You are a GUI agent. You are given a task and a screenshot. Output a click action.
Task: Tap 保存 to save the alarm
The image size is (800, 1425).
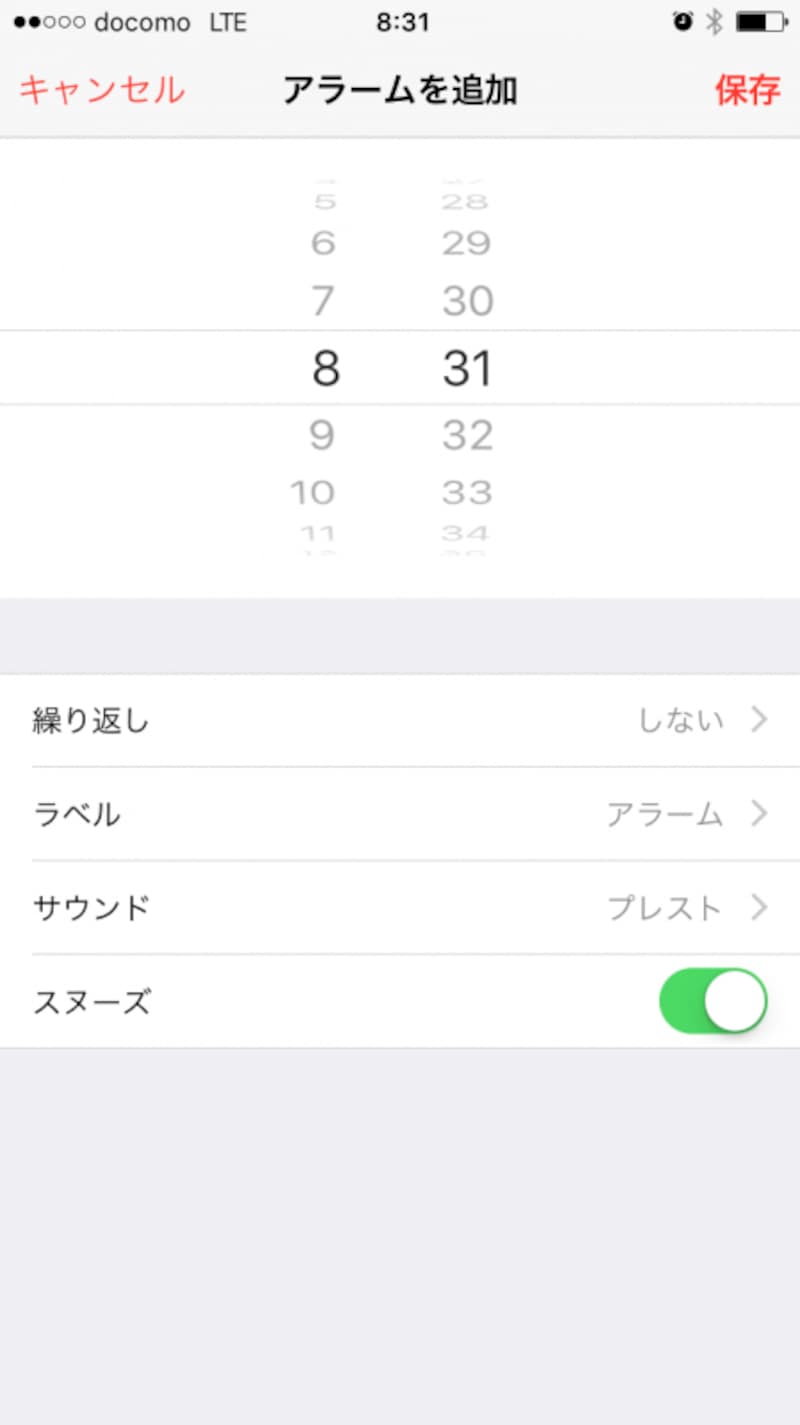(747, 89)
